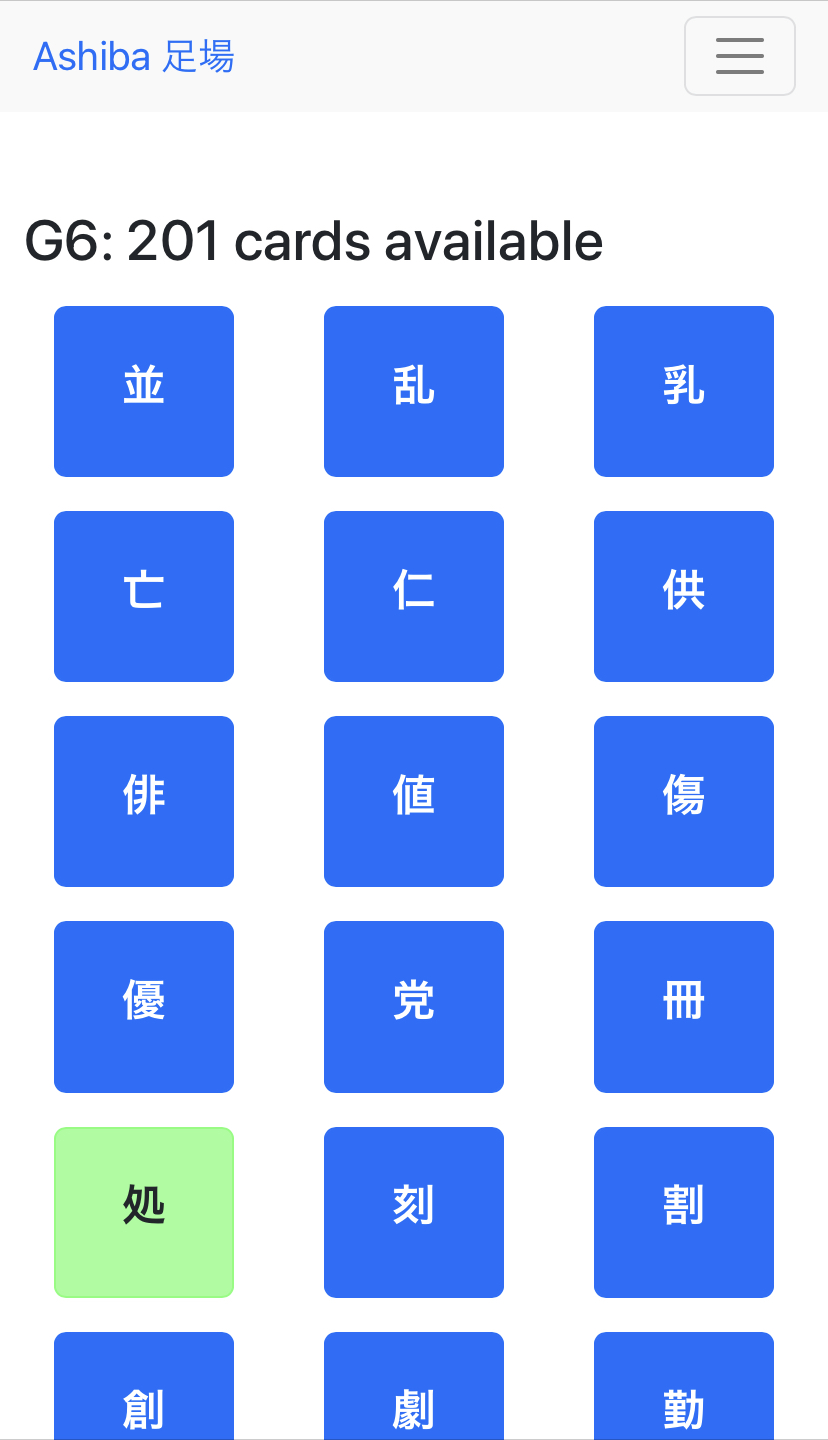Select the 仁 kanji card
828x1440 pixels.
pyautogui.click(x=414, y=596)
